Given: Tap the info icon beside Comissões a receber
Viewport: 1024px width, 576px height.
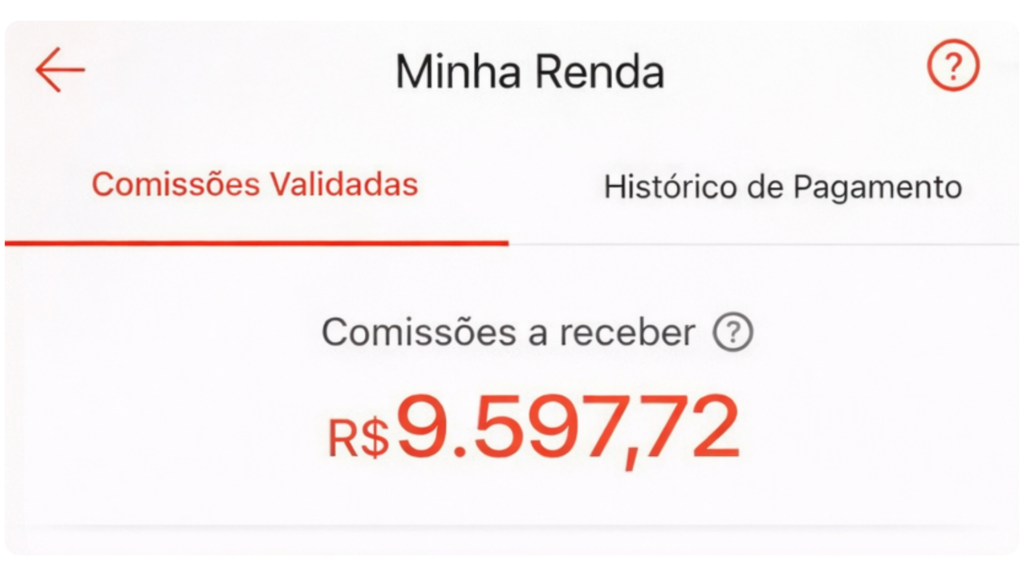Looking at the screenshot, I should point(732,332).
